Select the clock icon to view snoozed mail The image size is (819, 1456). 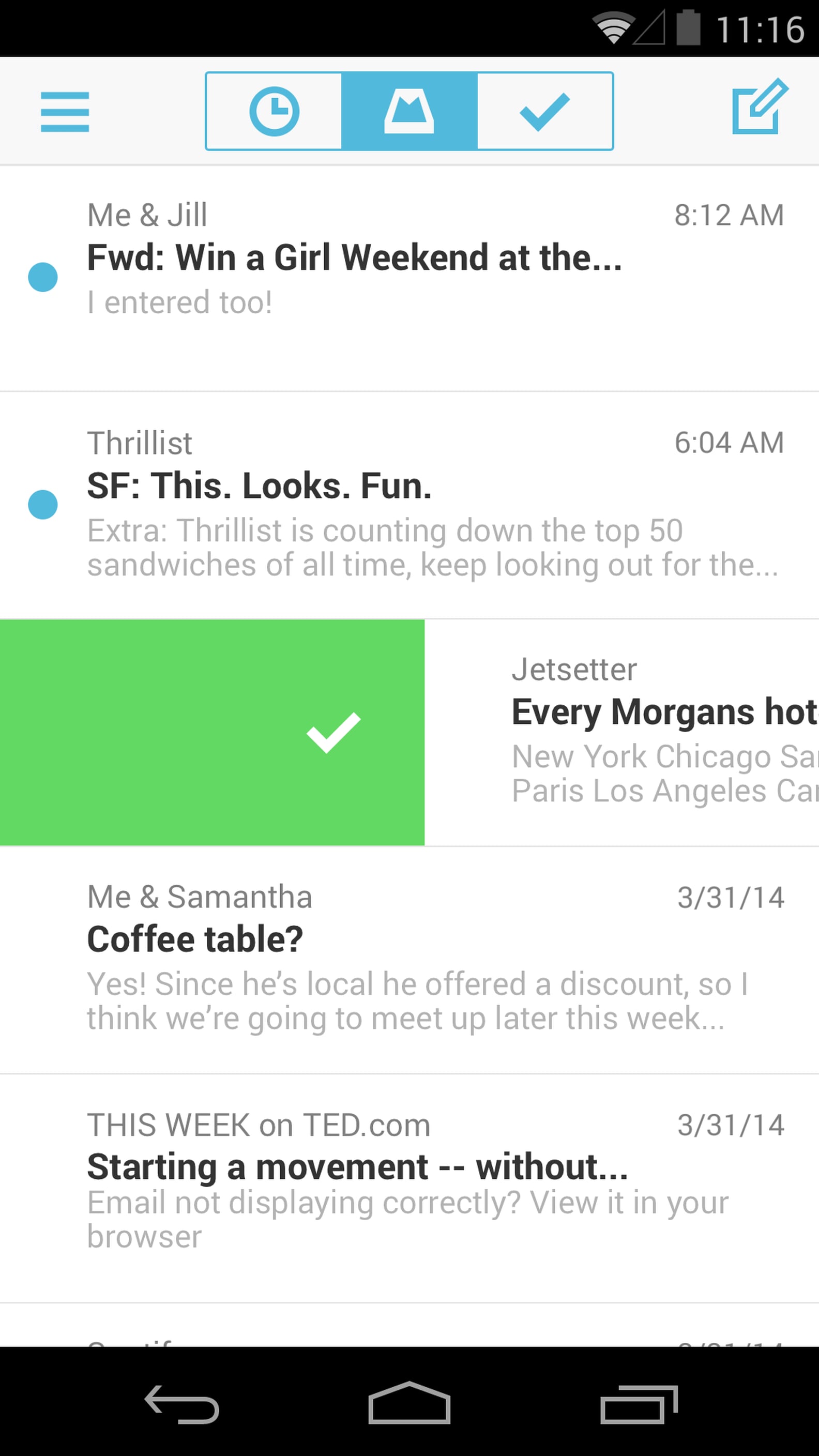point(274,111)
